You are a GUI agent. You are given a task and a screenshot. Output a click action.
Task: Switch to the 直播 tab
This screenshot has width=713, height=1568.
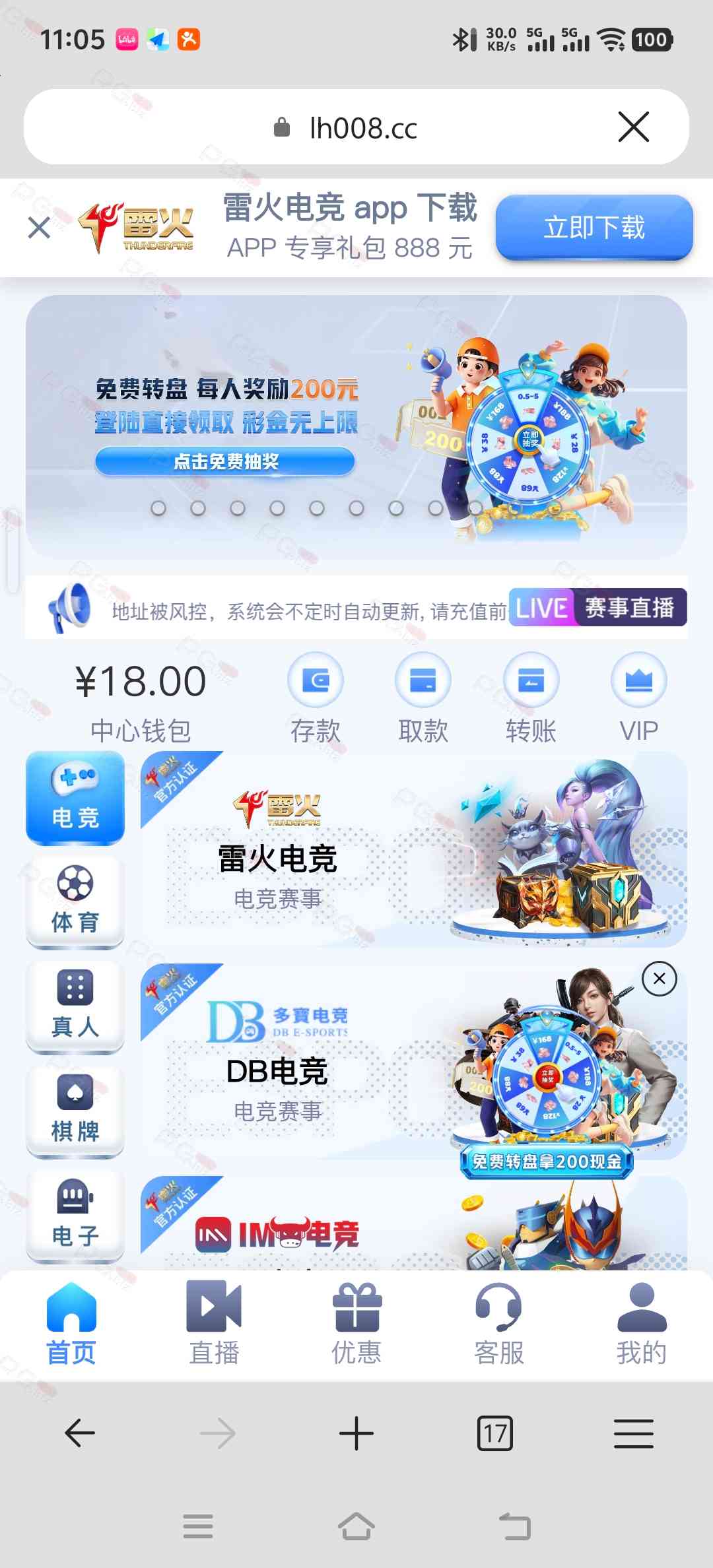pyautogui.click(x=214, y=1324)
